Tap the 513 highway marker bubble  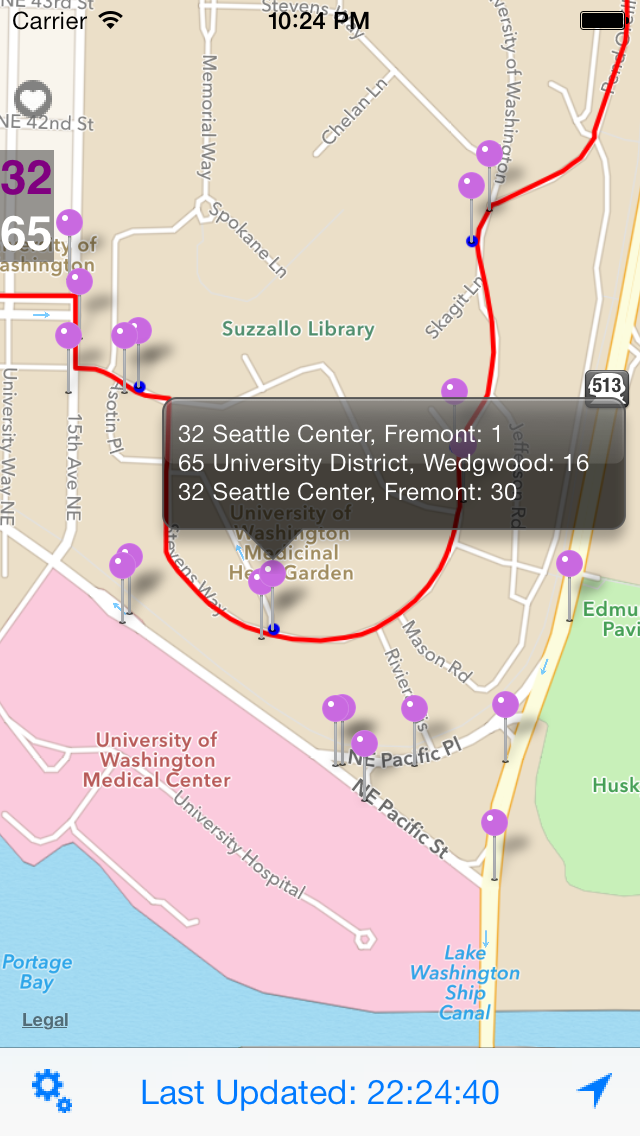606,386
